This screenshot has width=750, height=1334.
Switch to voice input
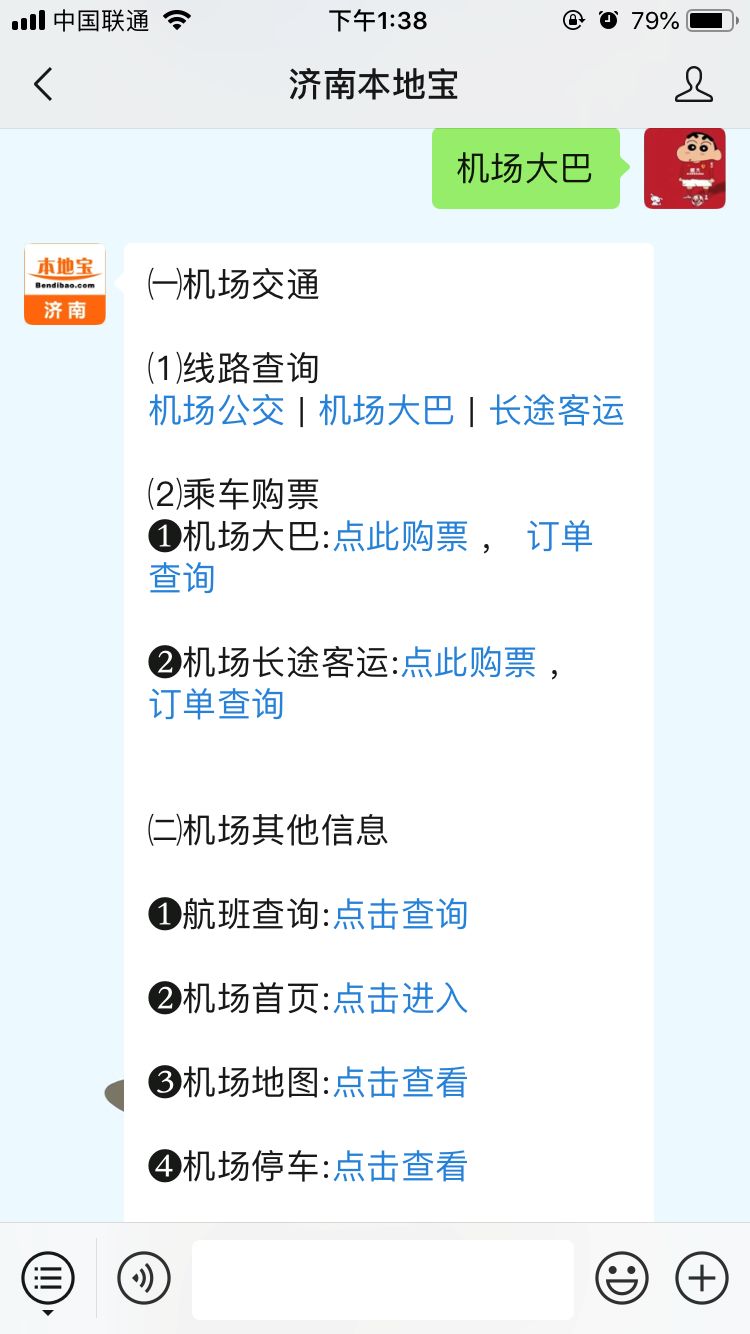pos(144,1278)
